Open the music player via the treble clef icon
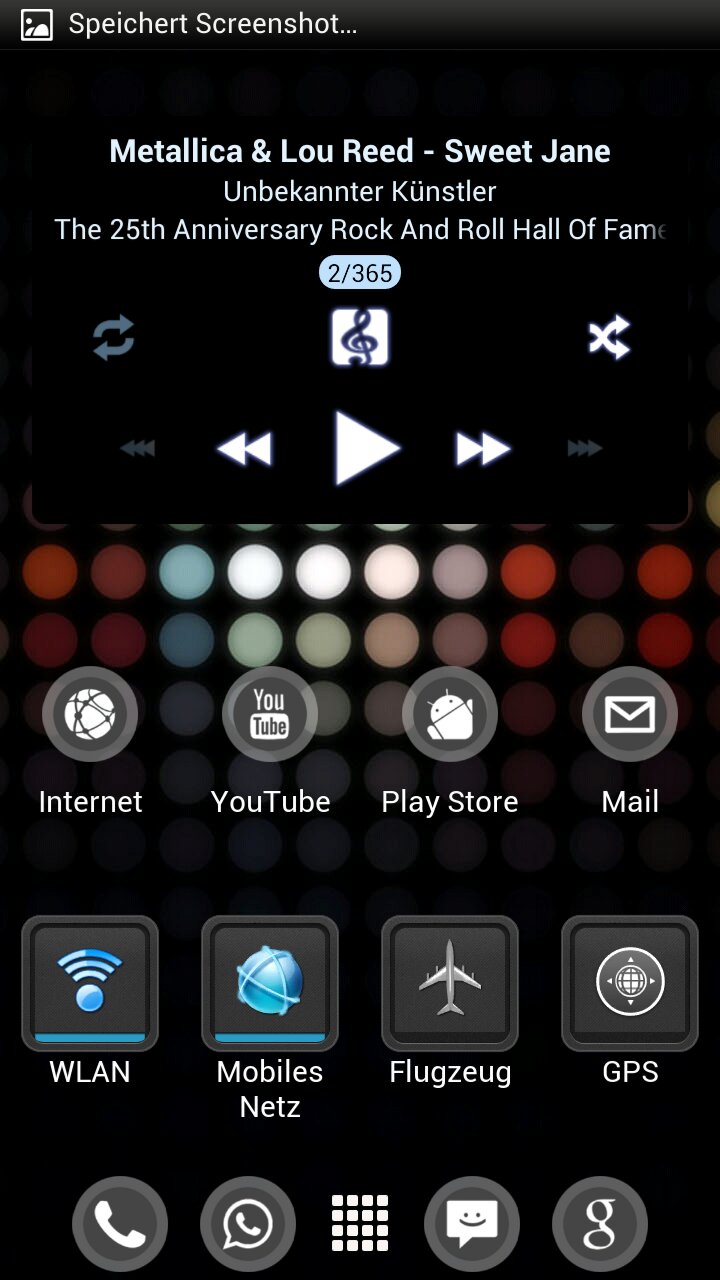Image resolution: width=720 pixels, height=1280 pixels. 360,337
